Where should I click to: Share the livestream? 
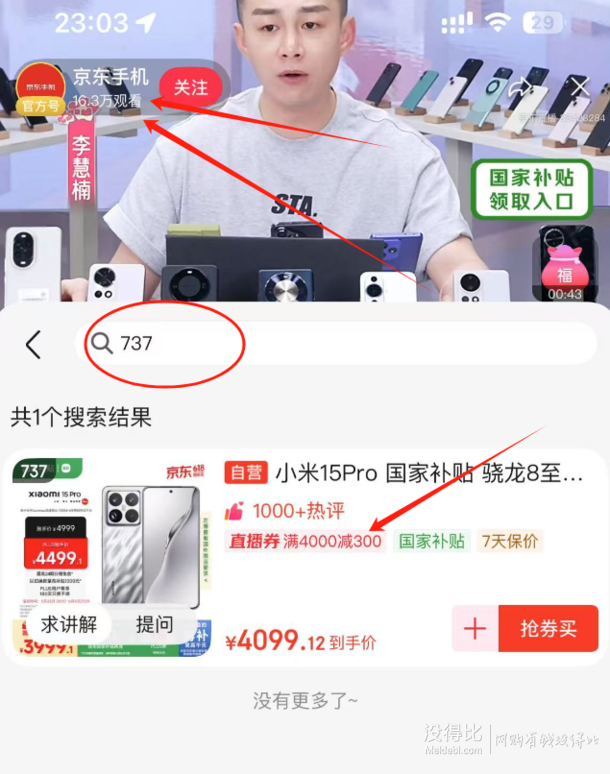pyautogui.click(x=519, y=89)
